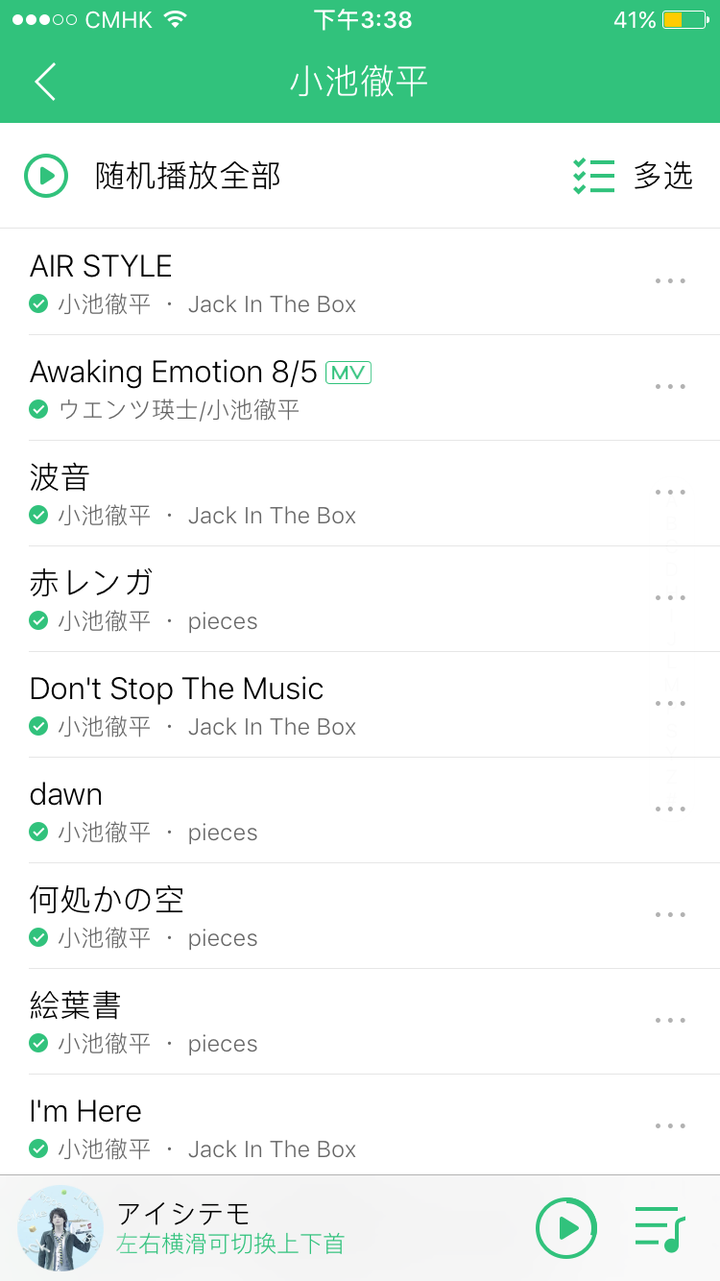Enable multi-select mode with 多选
720x1281 pixels.
click(634, 176)
